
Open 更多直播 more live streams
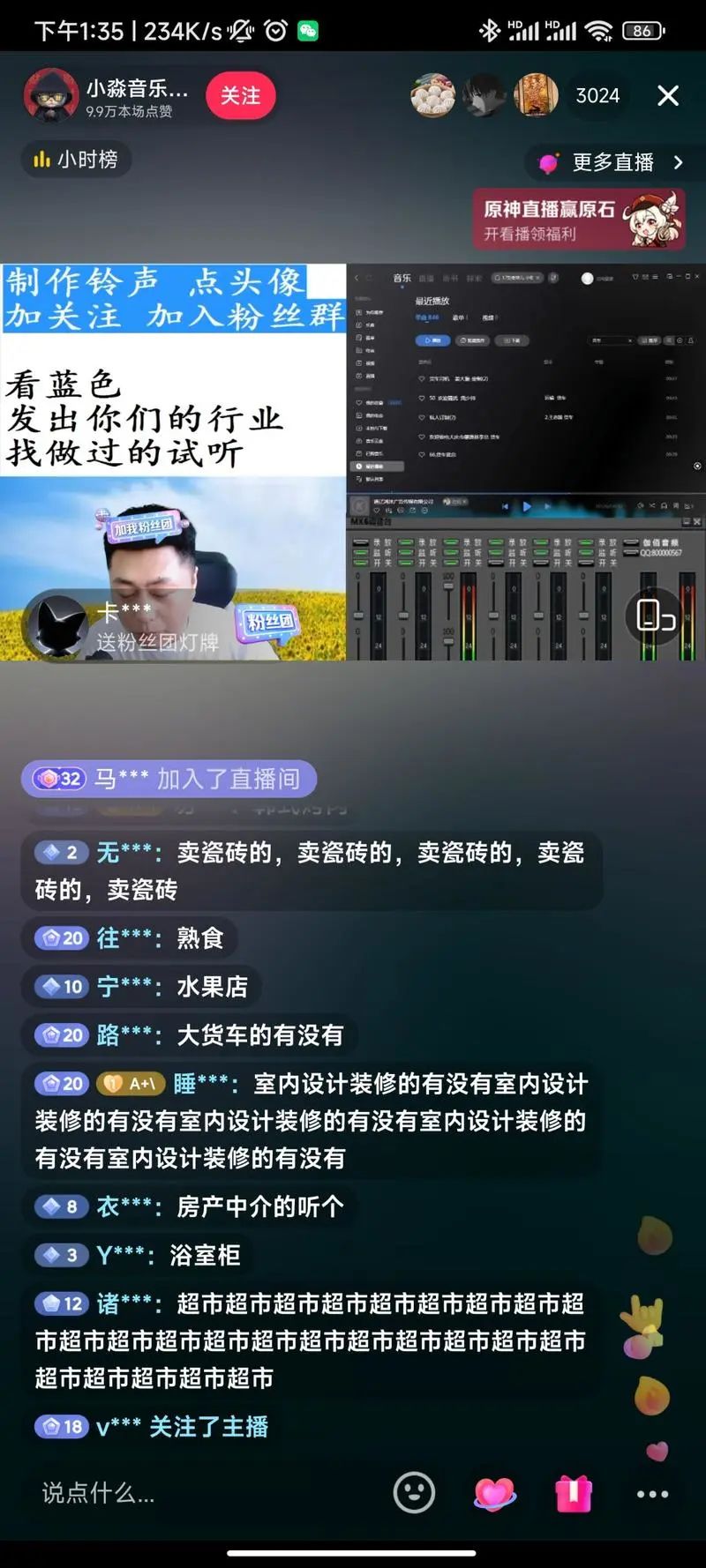click(x=615, y=162)
